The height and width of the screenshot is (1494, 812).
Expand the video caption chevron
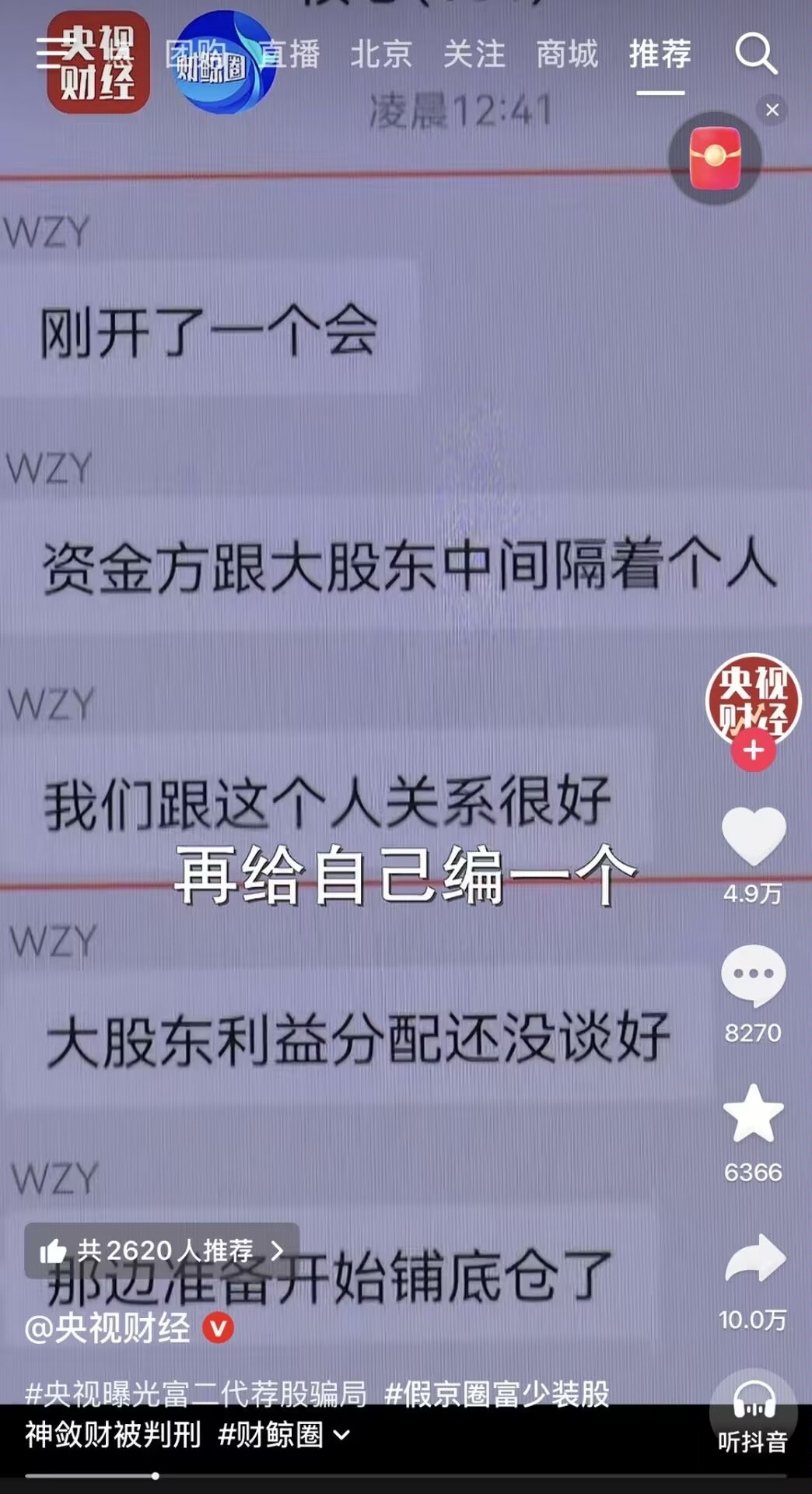click(341, 1434)
